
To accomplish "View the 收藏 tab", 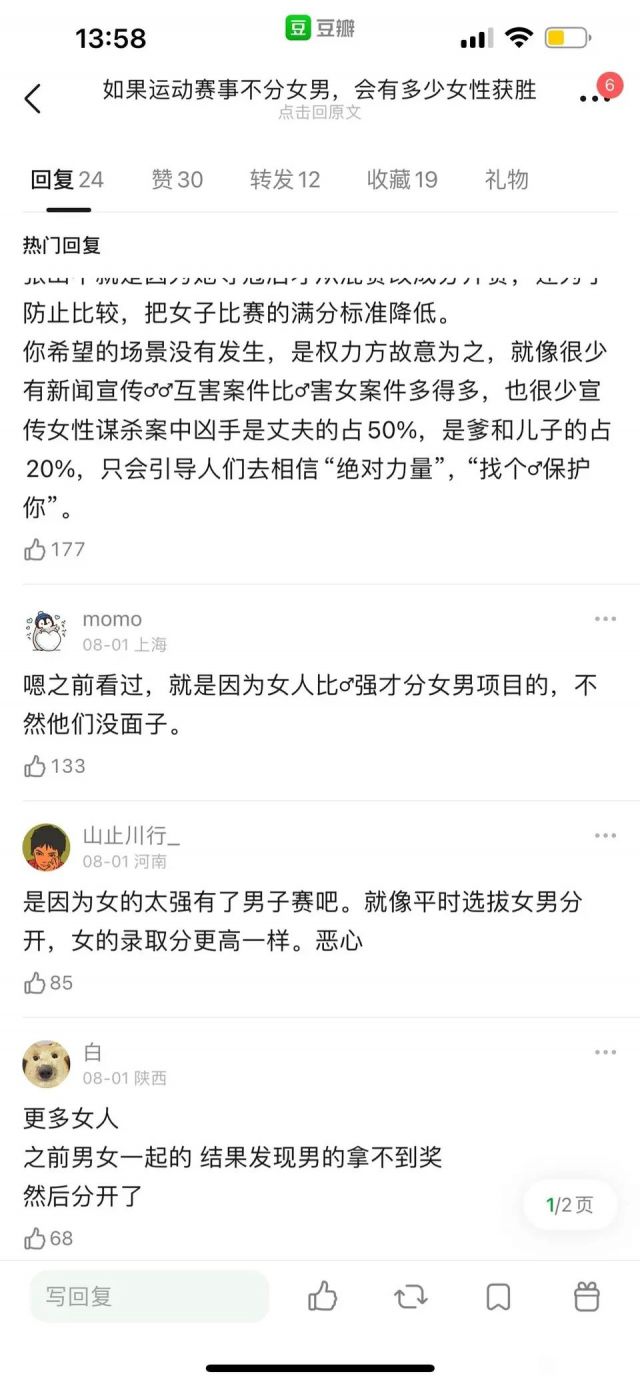I will 402,180.
